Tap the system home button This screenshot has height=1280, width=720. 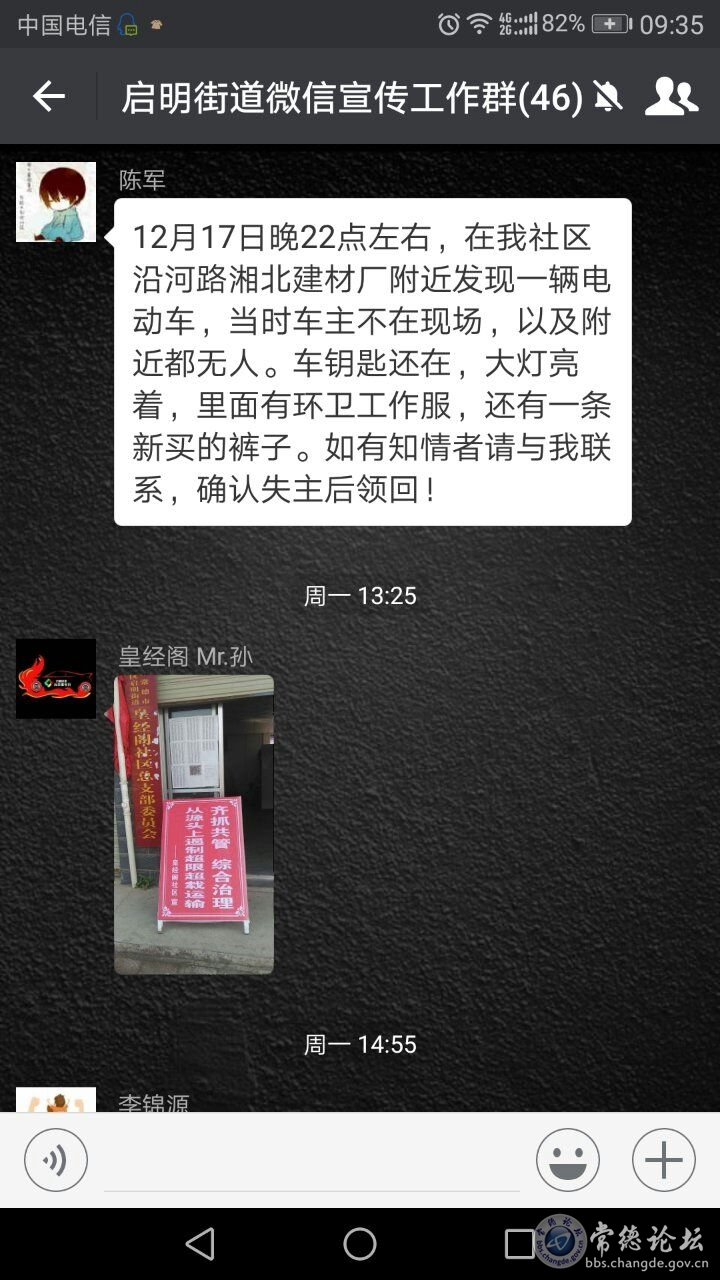360,1244
